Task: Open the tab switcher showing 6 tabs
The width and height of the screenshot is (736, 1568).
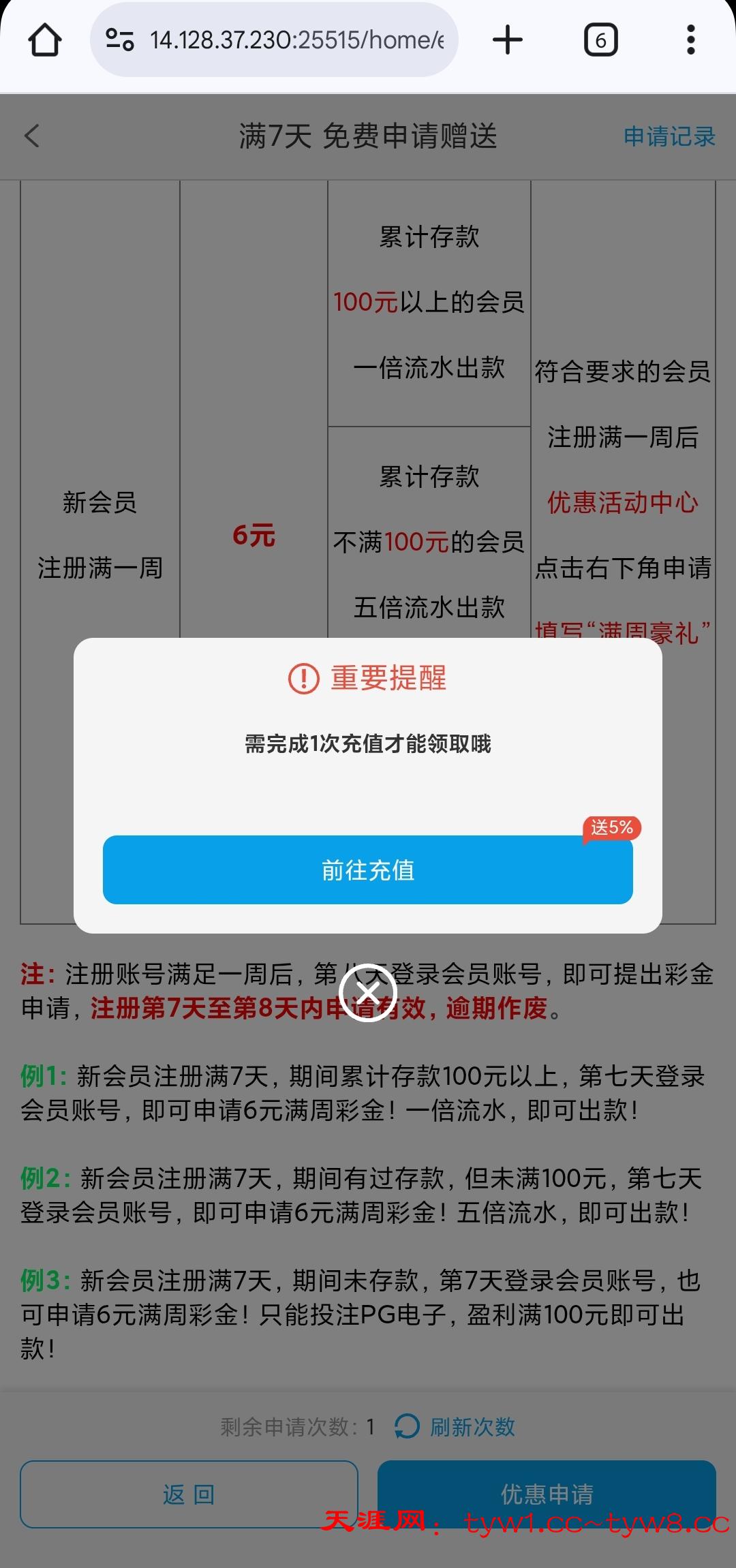Action: point(600,40)
